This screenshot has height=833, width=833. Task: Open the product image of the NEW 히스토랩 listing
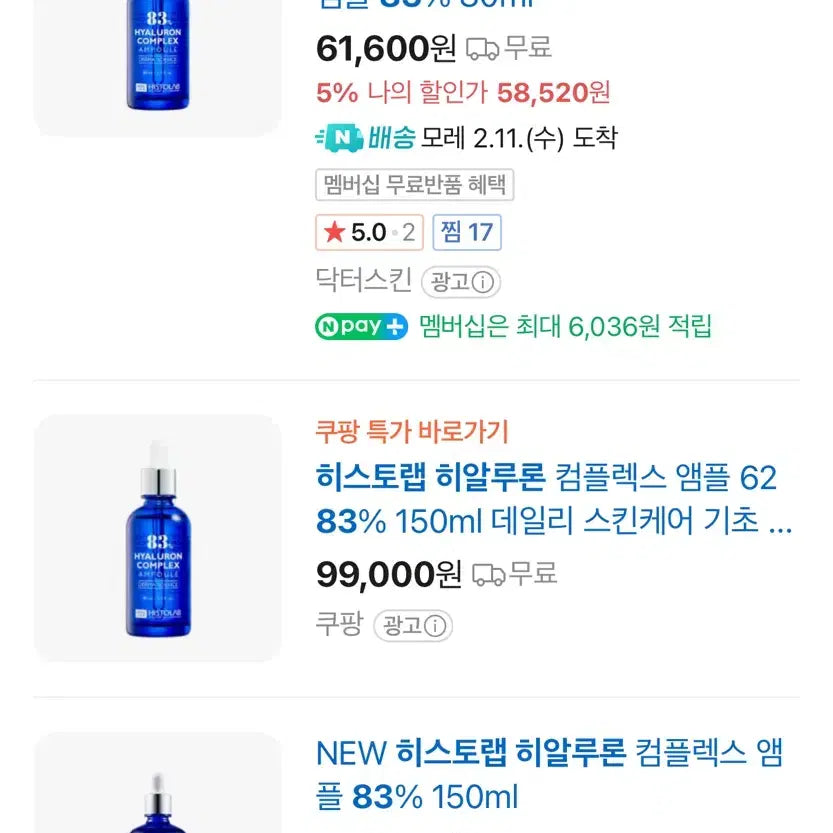tap(158, 790)
